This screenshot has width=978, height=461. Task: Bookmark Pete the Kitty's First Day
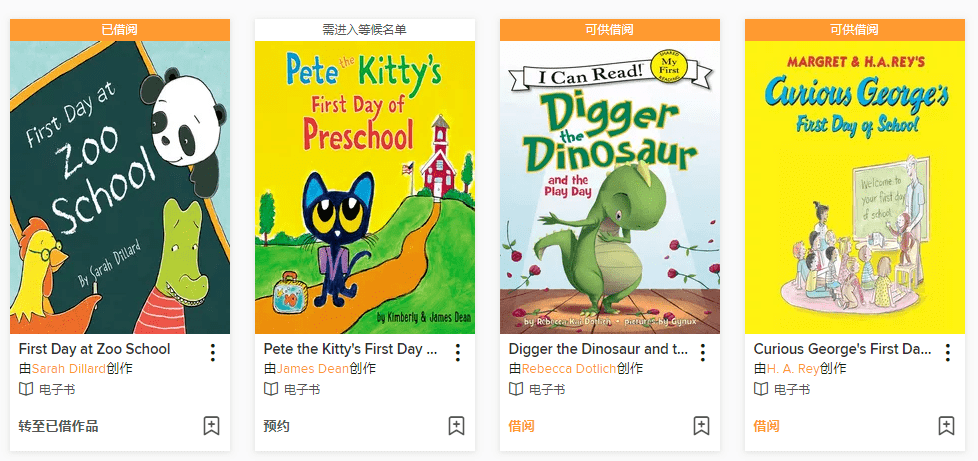(456, 426)
